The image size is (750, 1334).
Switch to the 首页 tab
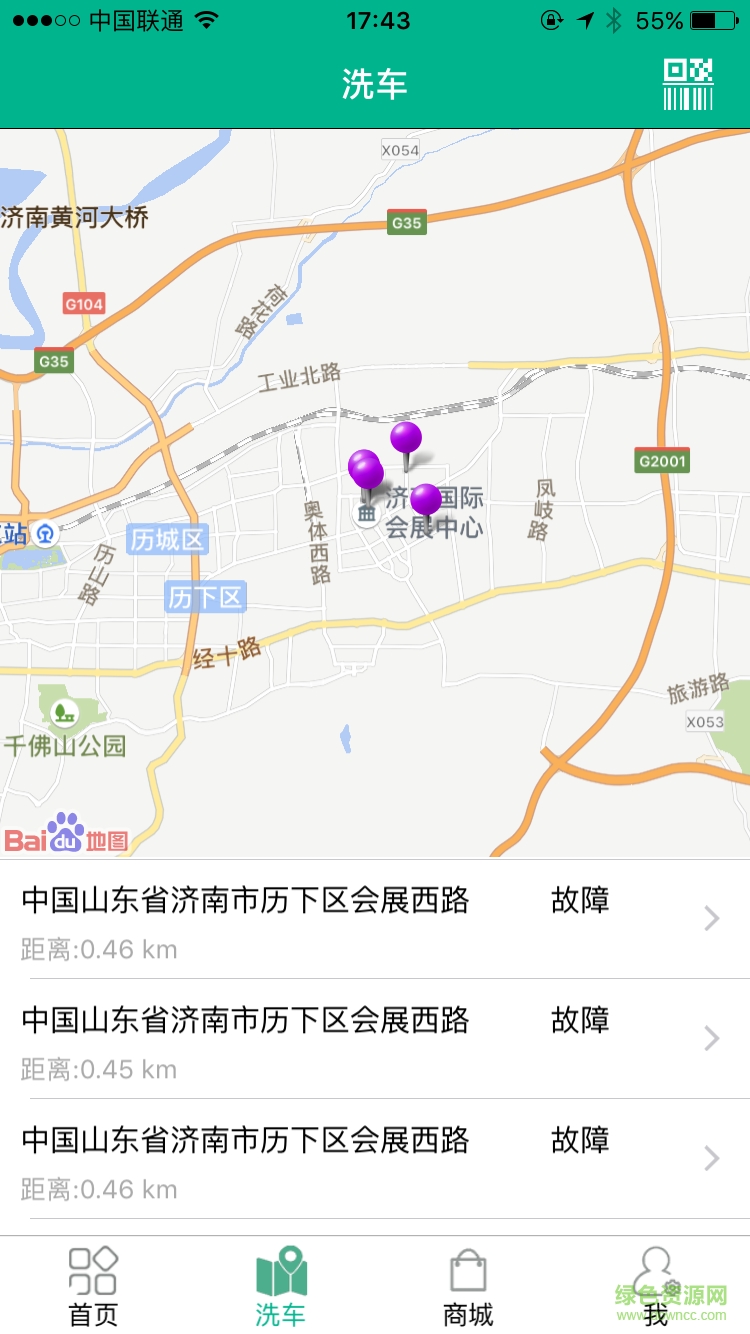pos(93,1285)
